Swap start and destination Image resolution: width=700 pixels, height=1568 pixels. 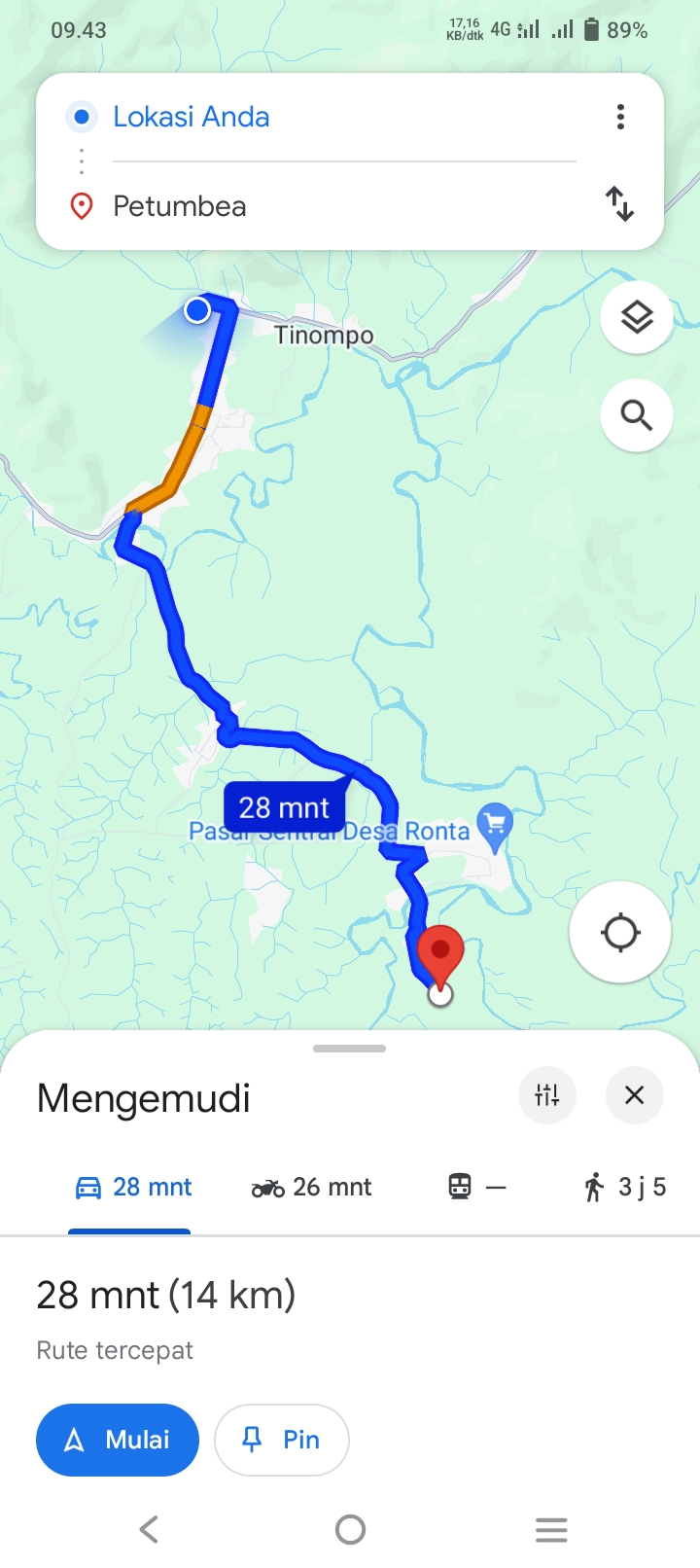pyautogui.click(x=619, y=204)
